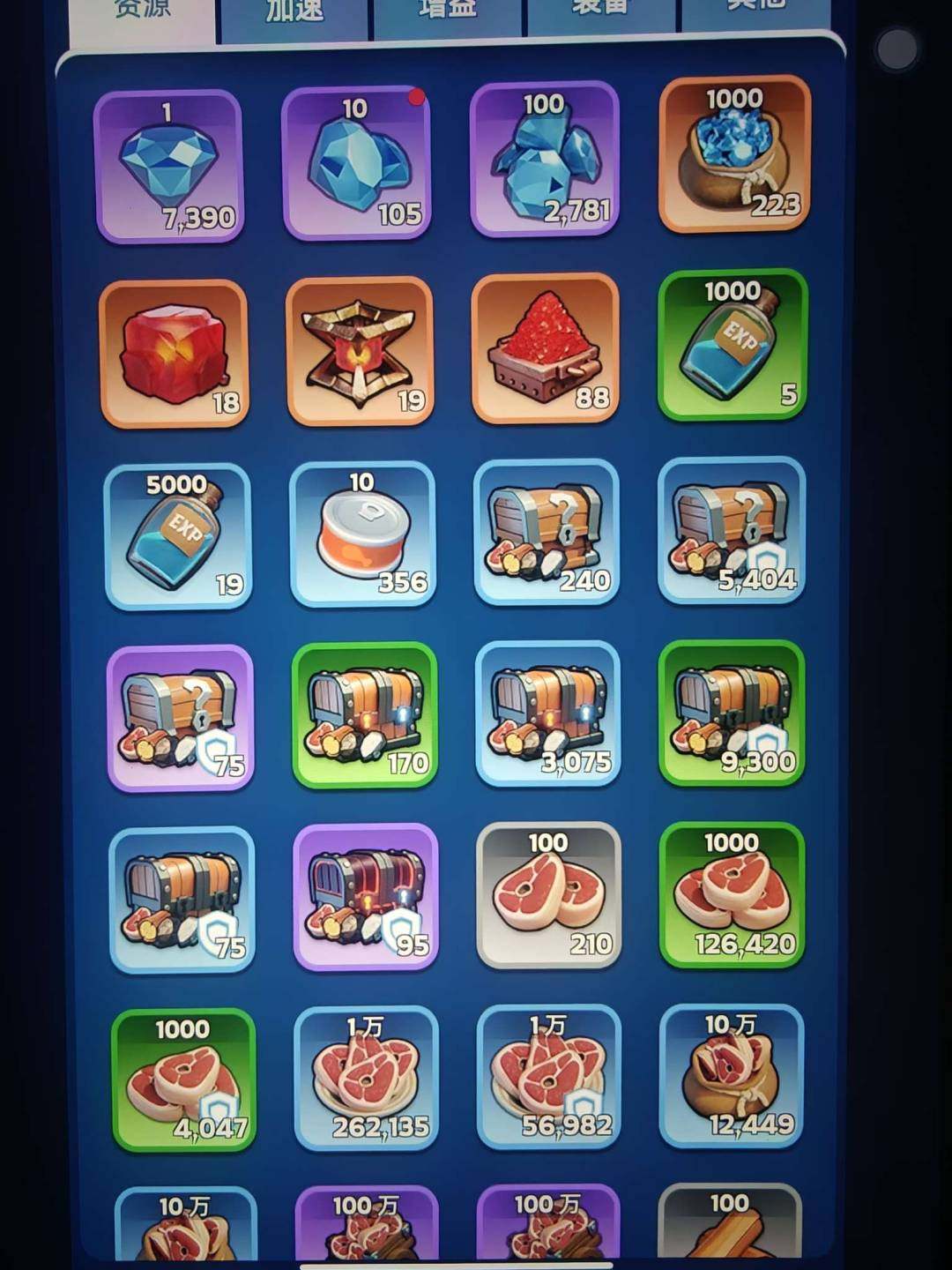This screenshot has width=952, height=1270.
Task: Select the 100 meat item with 210
Action: tap(549, 895)
